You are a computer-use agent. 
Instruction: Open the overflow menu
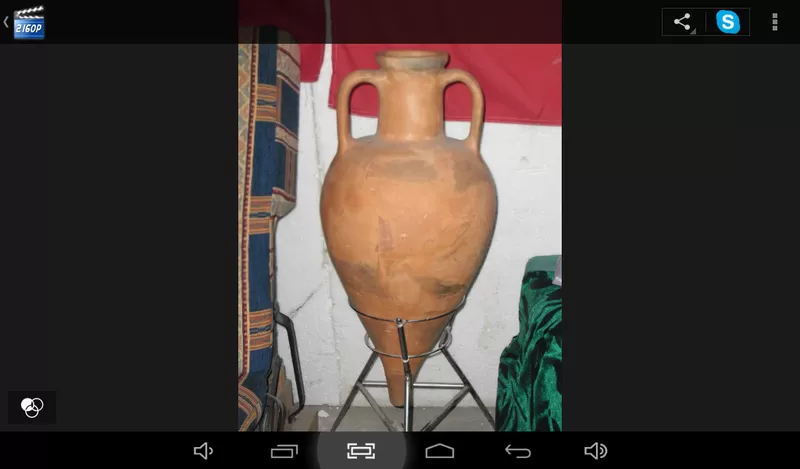775,22
